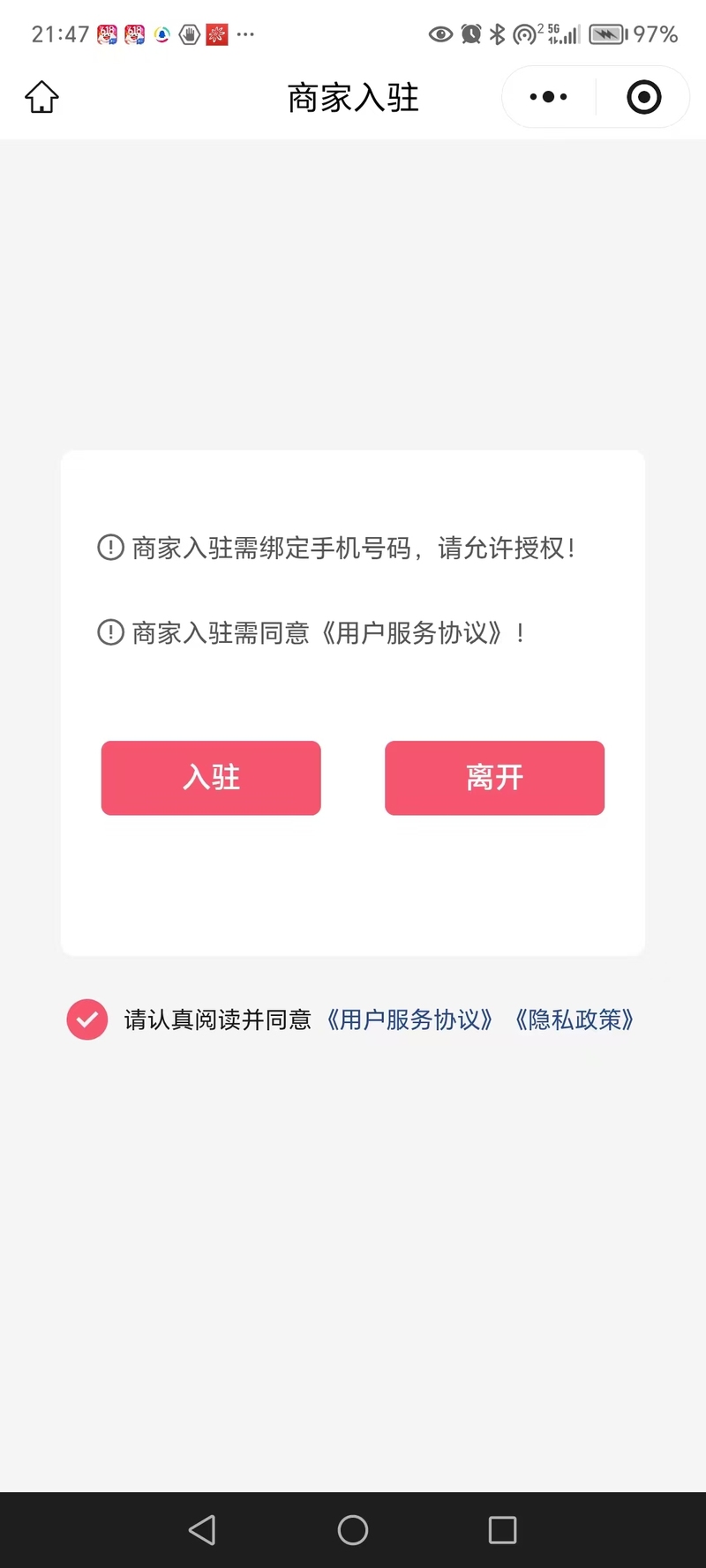Open the three-dot more menu
Screen dimensions: 706x1568
(548, 97)
